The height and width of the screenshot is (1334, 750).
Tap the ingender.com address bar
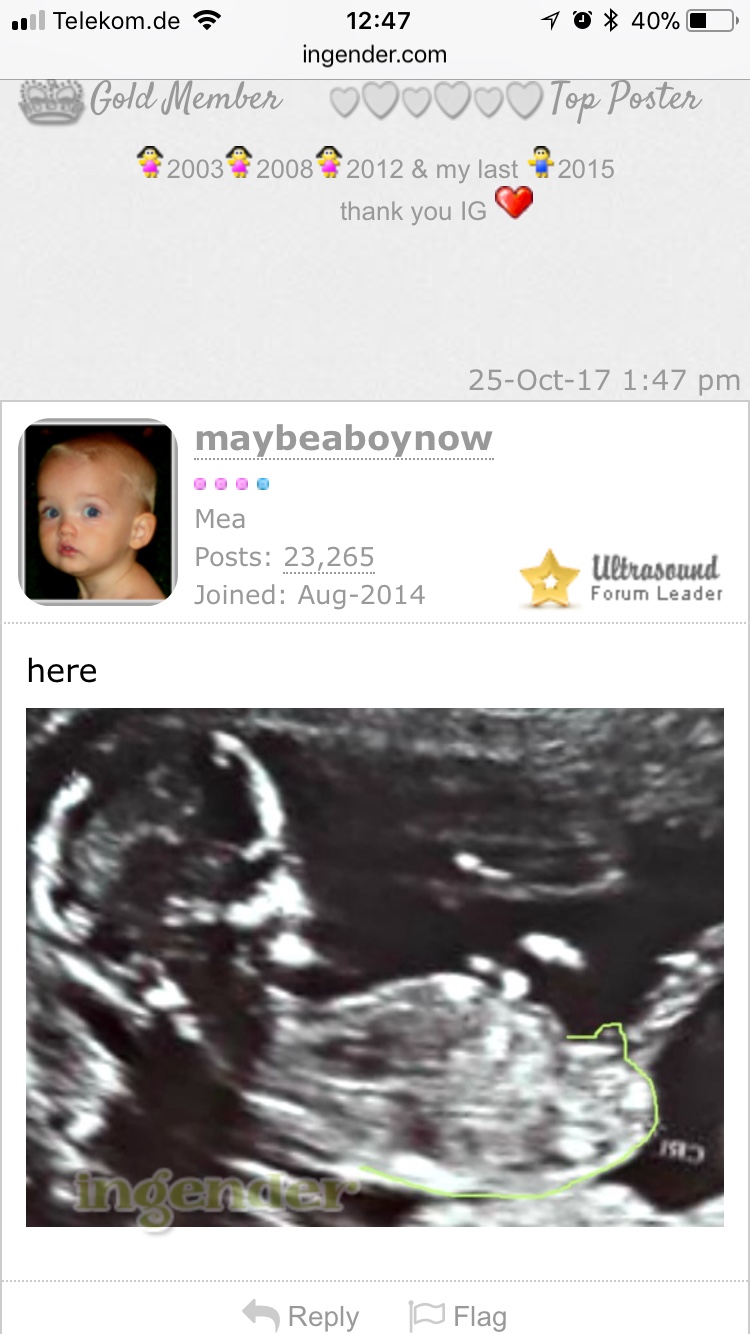pos(374,55)
